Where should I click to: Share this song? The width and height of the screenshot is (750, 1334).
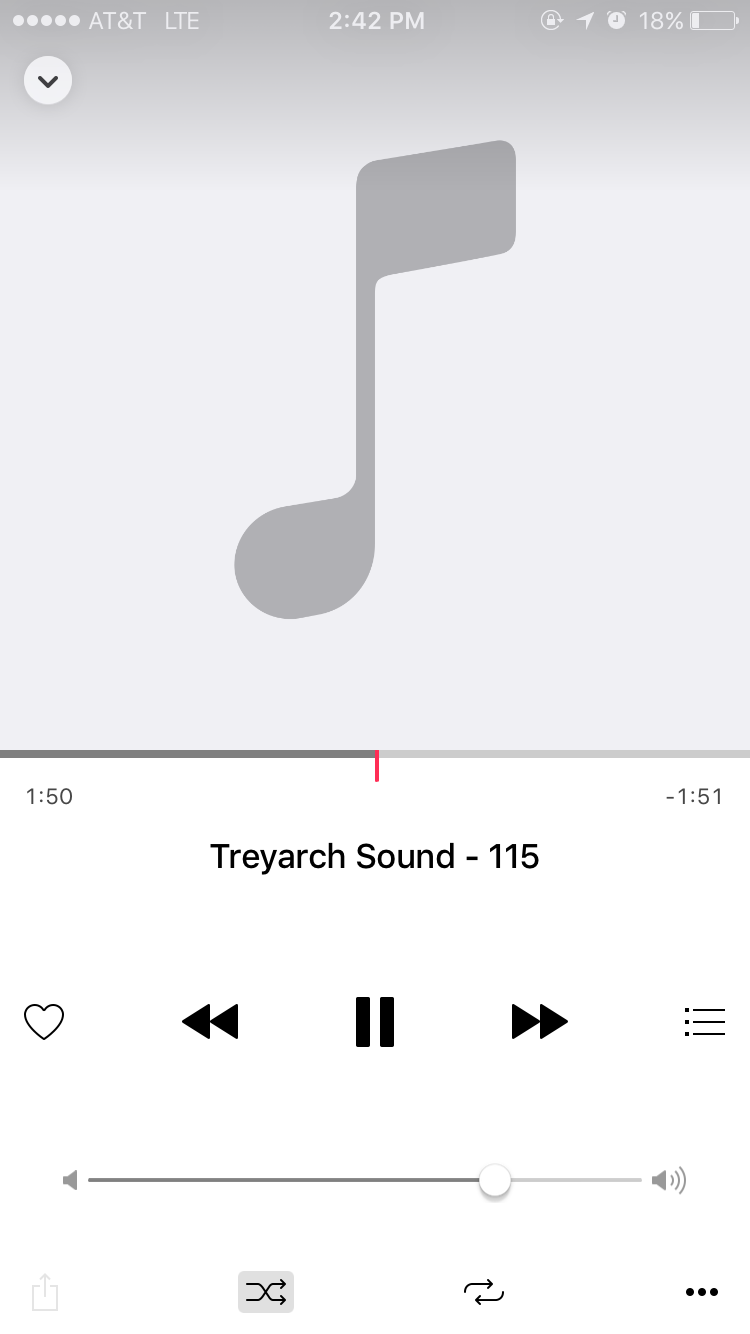pos(45,1292)
